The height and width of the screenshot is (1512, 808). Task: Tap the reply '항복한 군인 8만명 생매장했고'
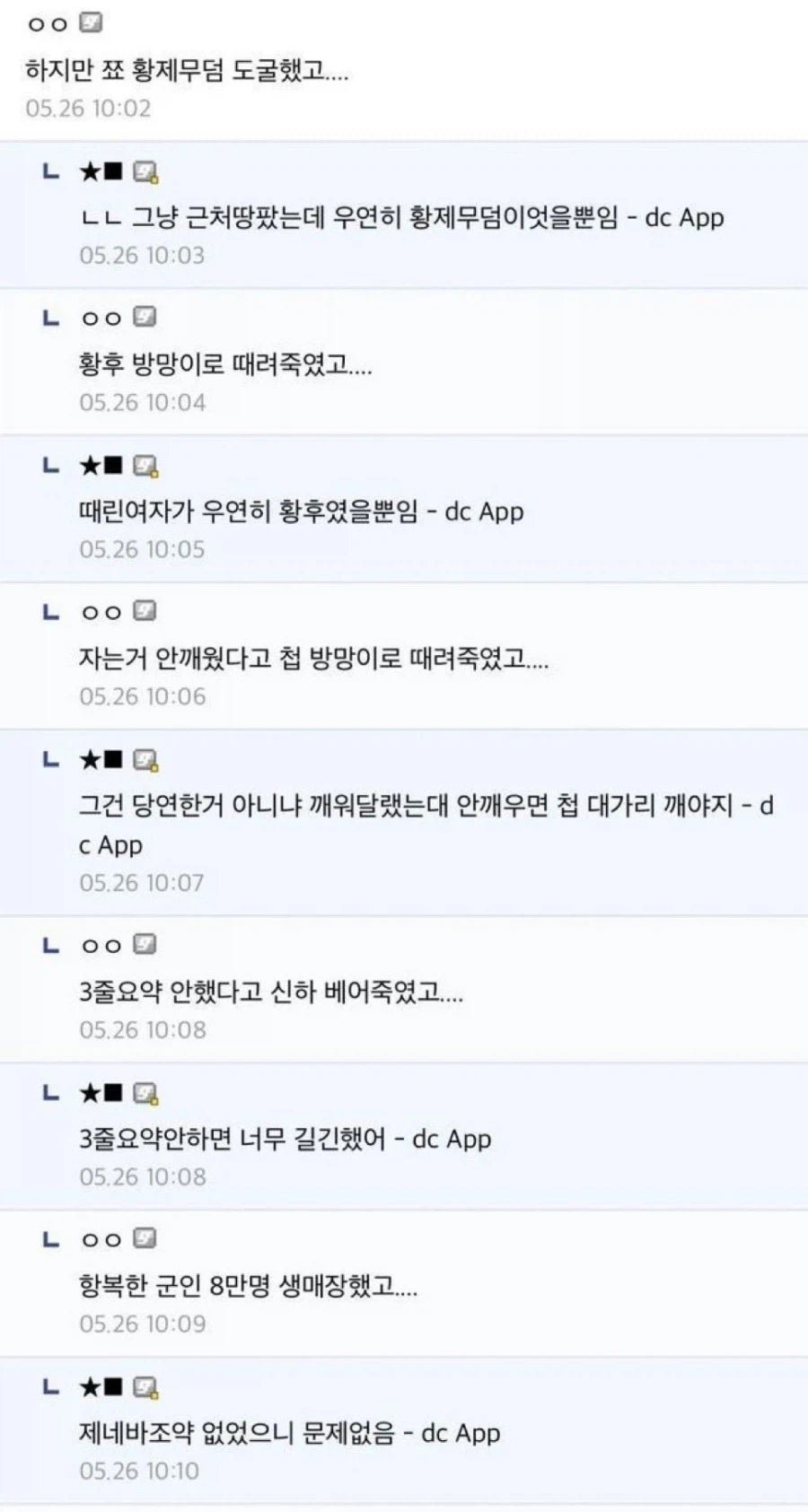coord(249,1286)
